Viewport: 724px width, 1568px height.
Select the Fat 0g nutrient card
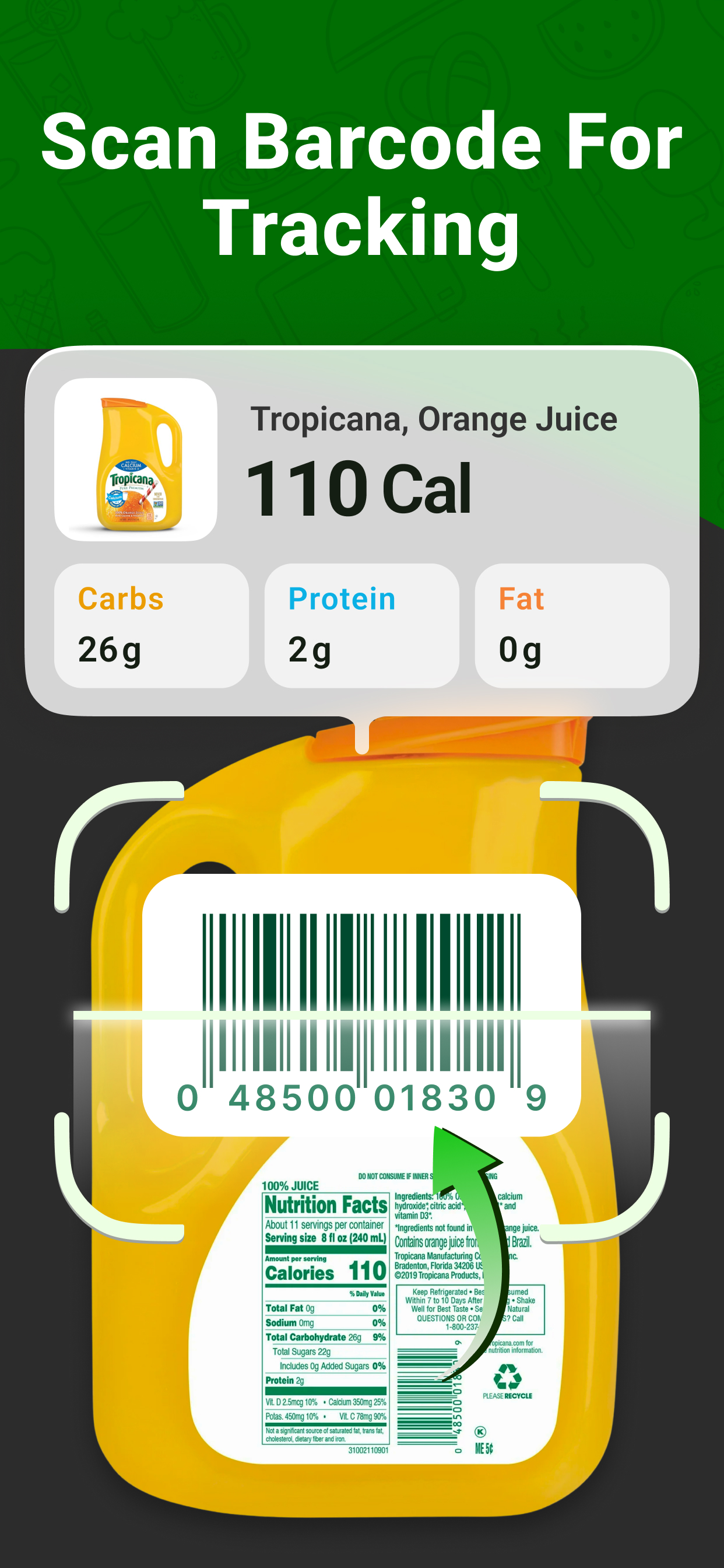(572, 625)
